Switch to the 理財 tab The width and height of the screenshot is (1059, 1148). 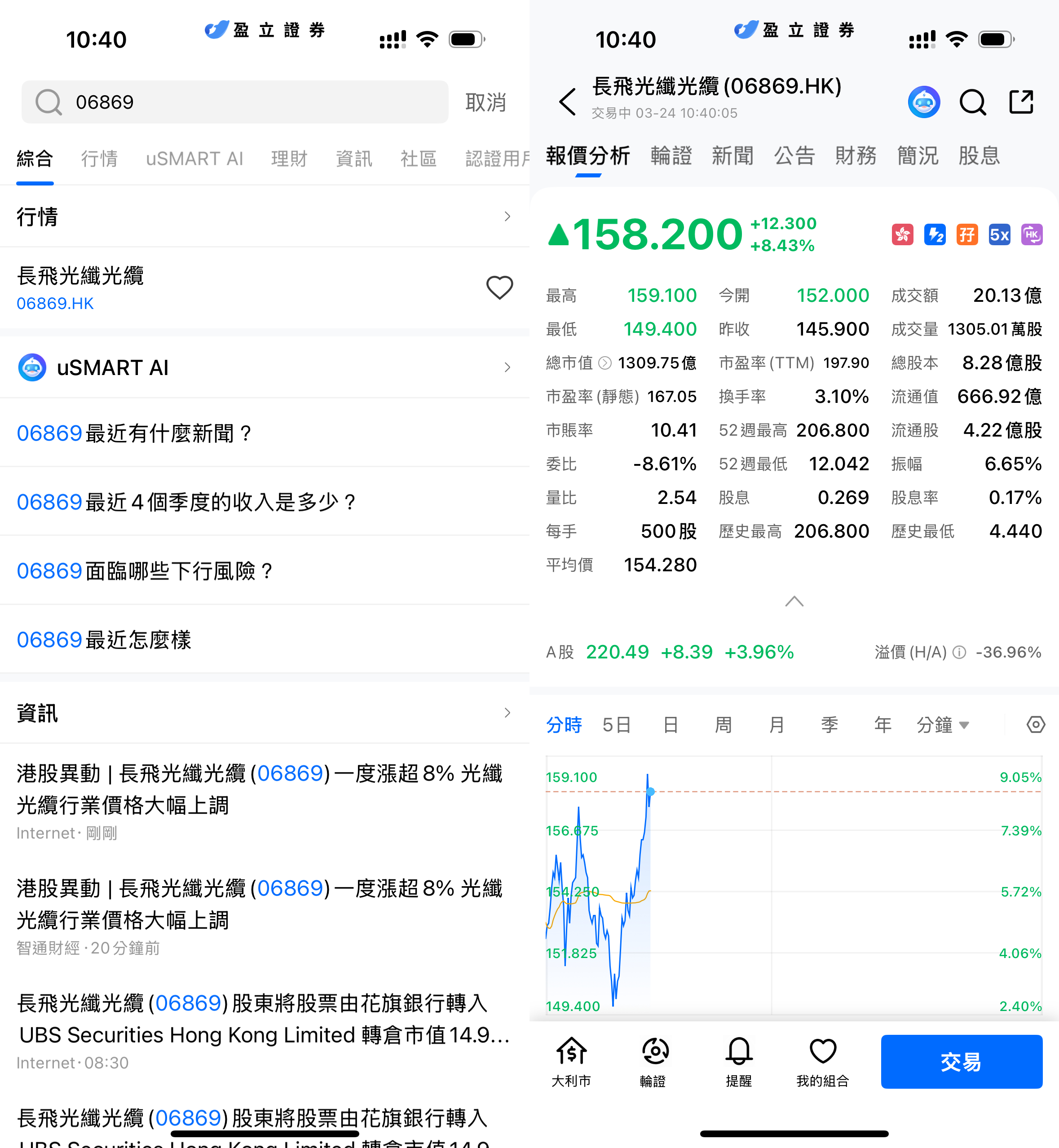(289, 158)
